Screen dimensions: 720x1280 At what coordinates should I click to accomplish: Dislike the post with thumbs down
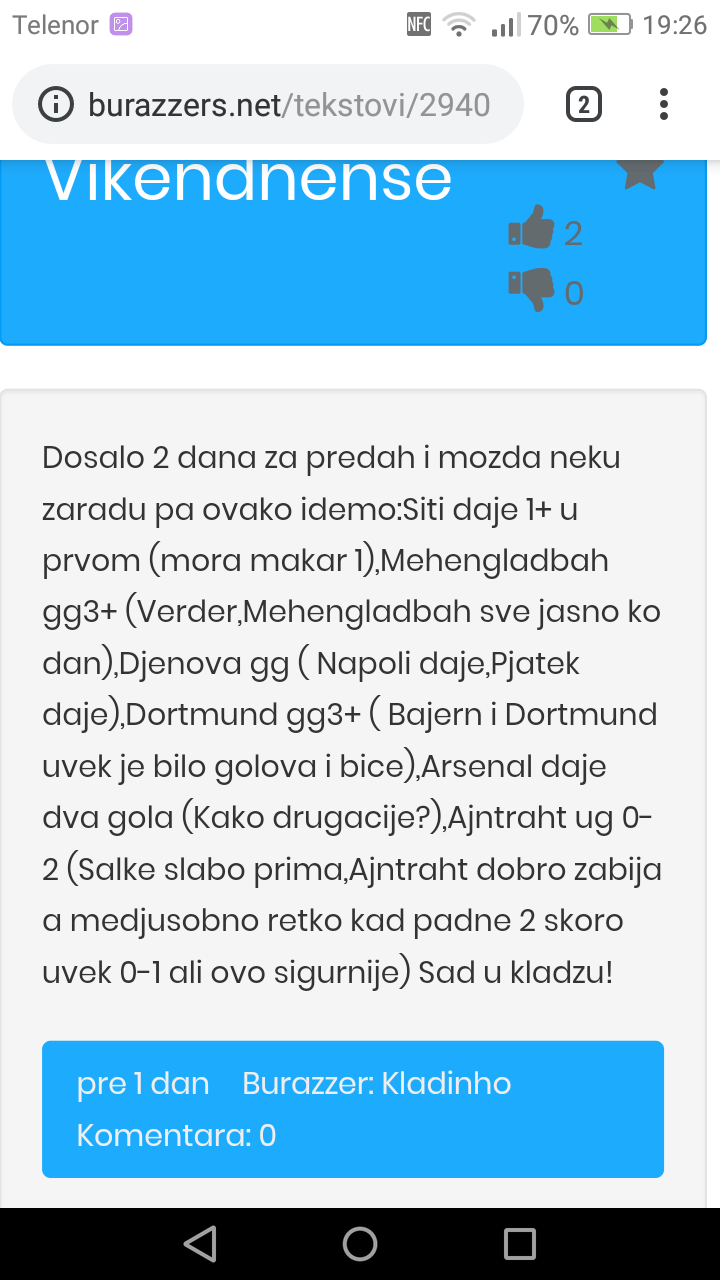pos(531,289)
